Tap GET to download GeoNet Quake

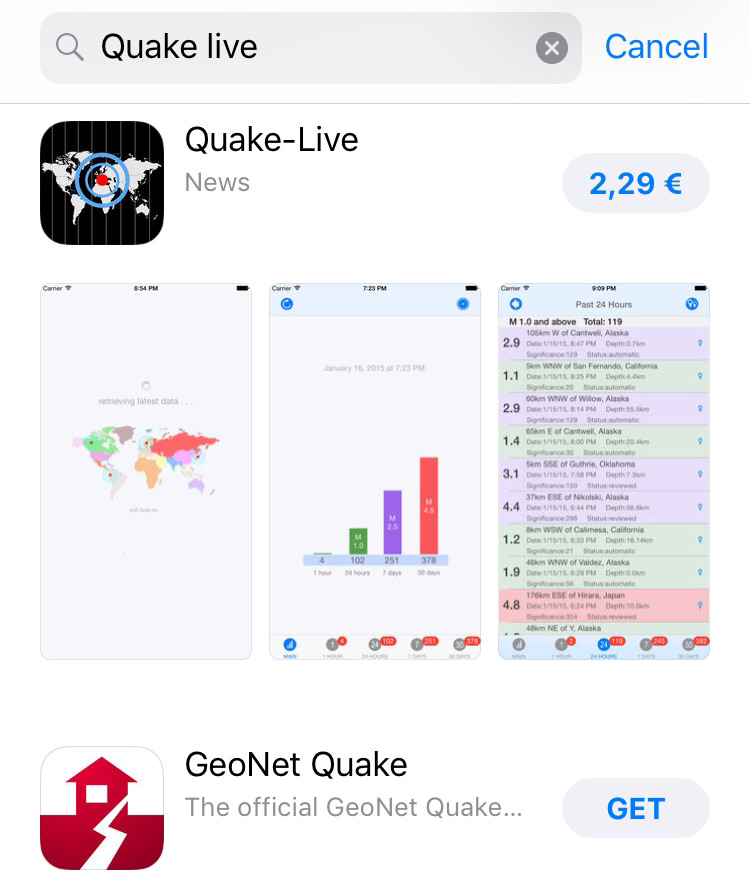coord(635,808)
